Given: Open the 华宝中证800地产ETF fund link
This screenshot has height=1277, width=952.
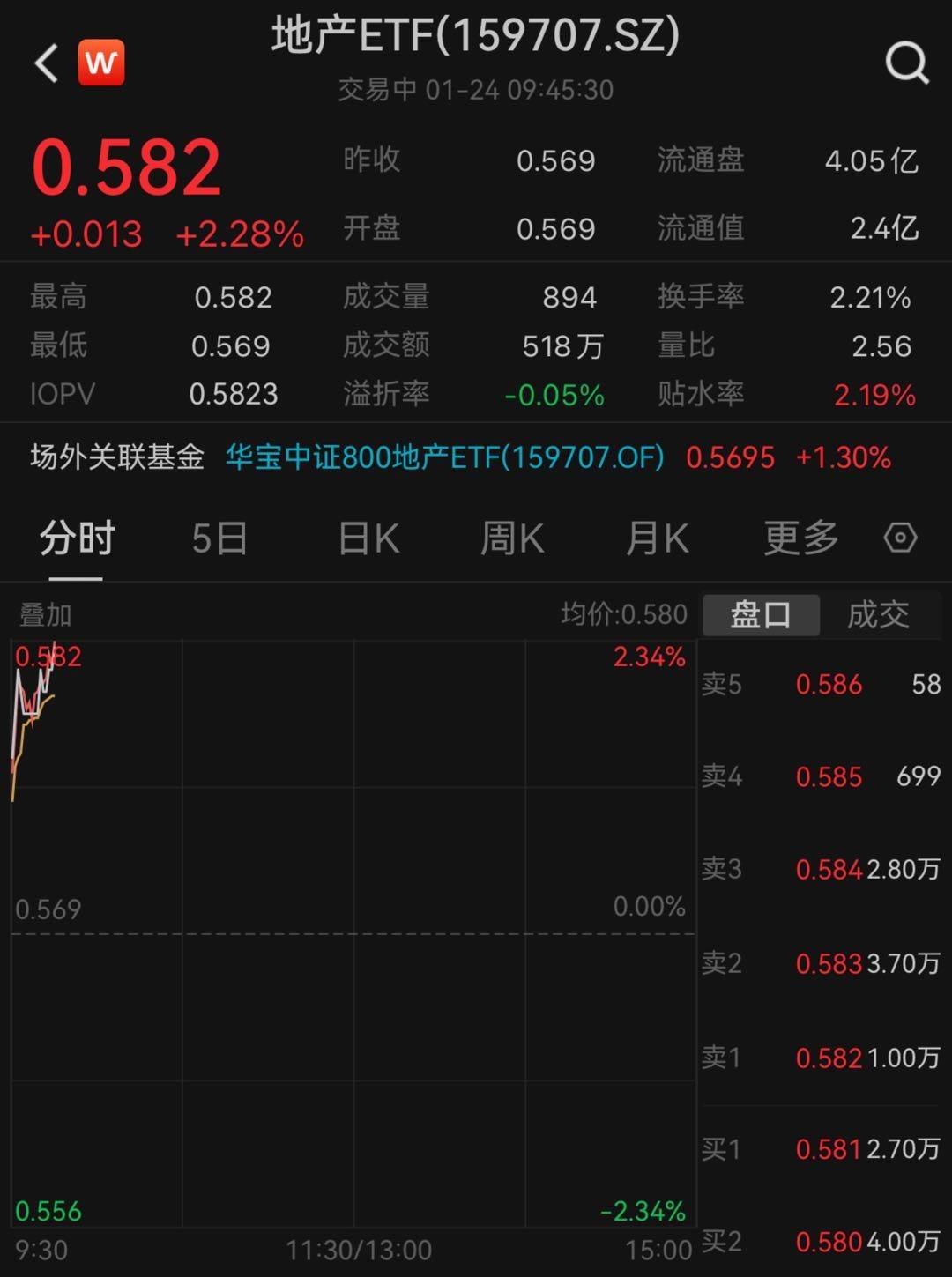Looking at the screenshot, I should click(x=443, y=458).
